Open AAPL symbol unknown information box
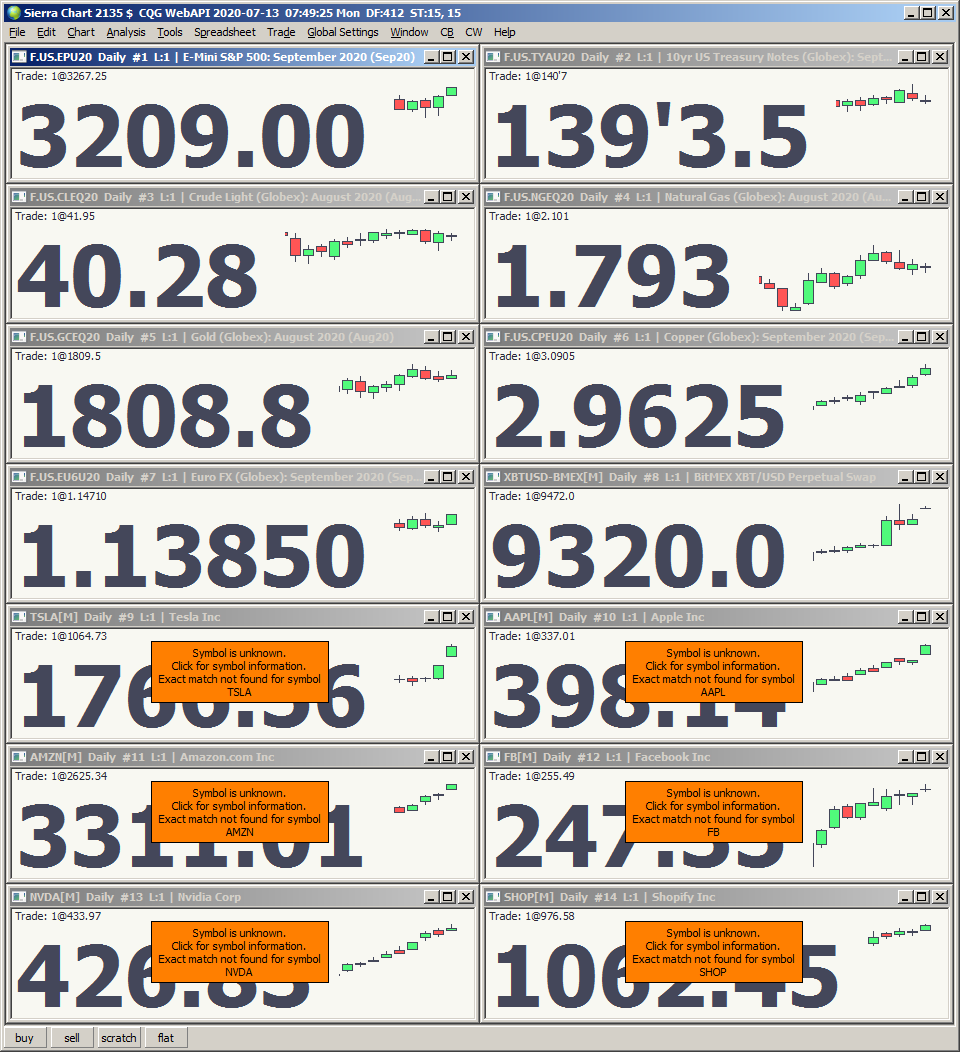 pos(713,671)
